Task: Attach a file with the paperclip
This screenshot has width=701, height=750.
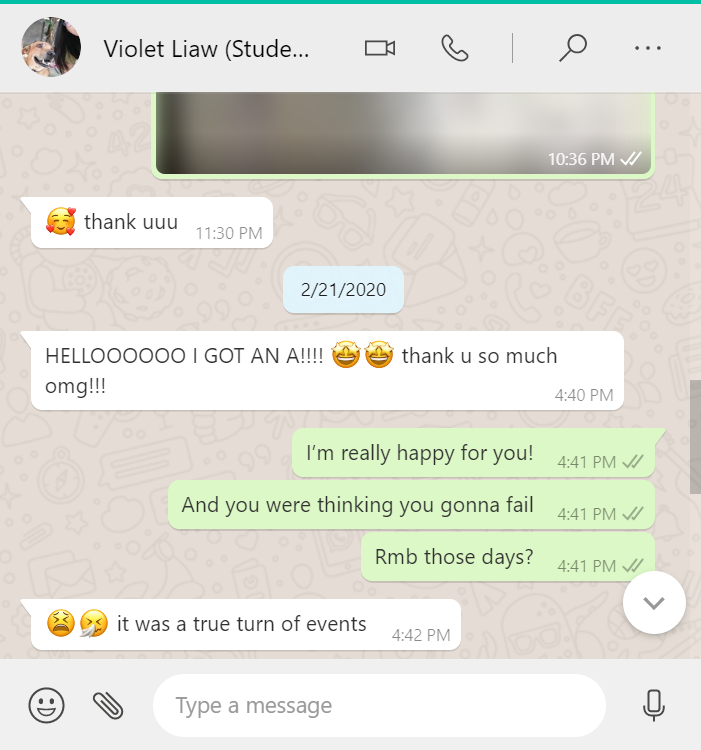Action: 108,705
